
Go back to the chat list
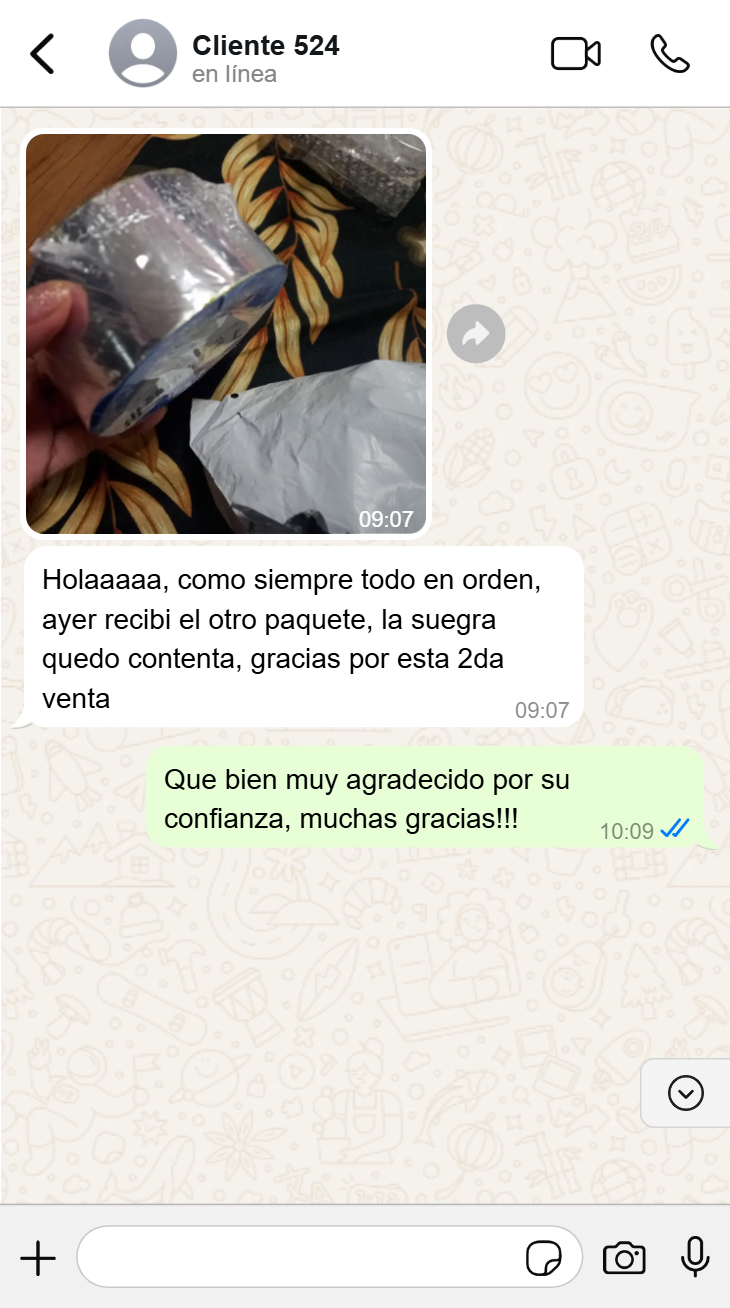(42, 54)
